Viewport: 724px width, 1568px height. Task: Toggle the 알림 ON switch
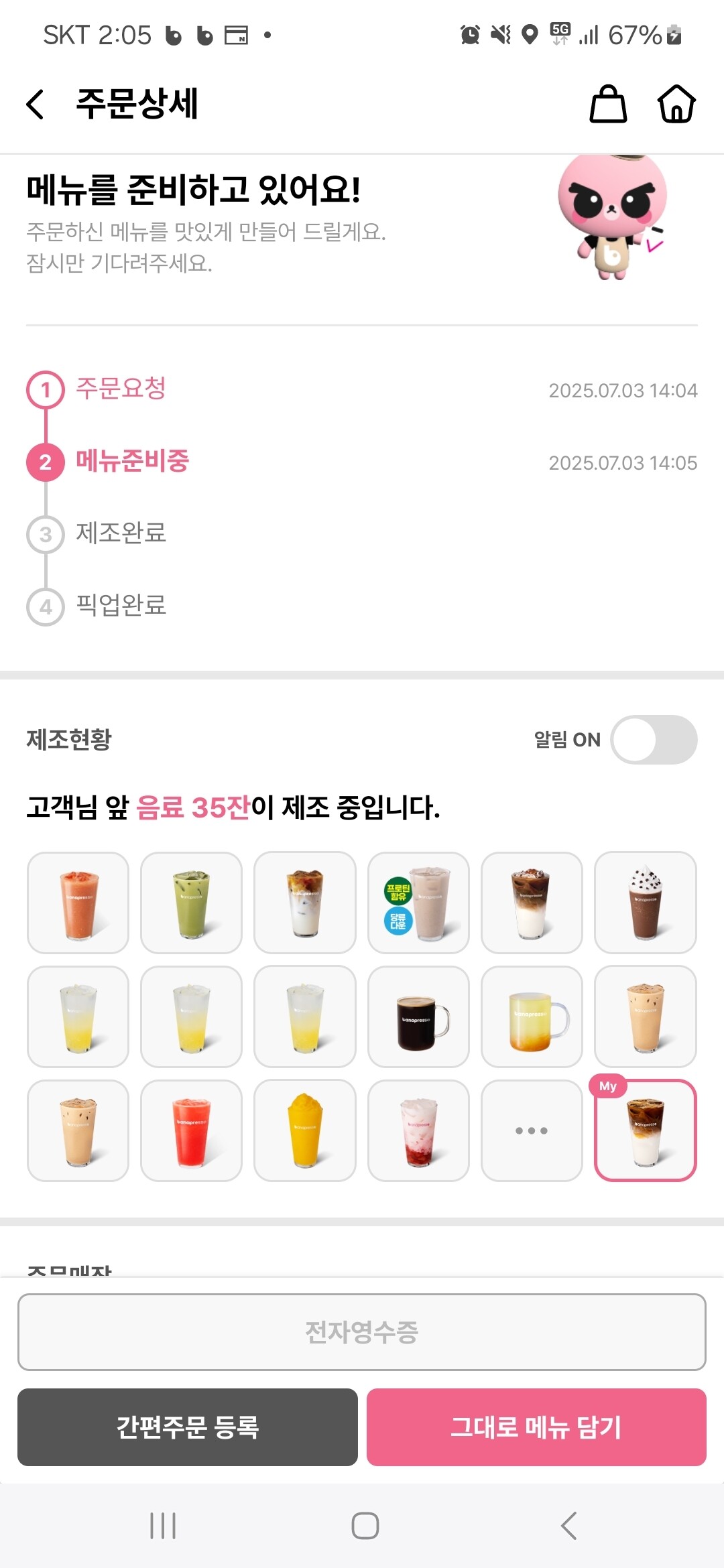pos(654,740)
